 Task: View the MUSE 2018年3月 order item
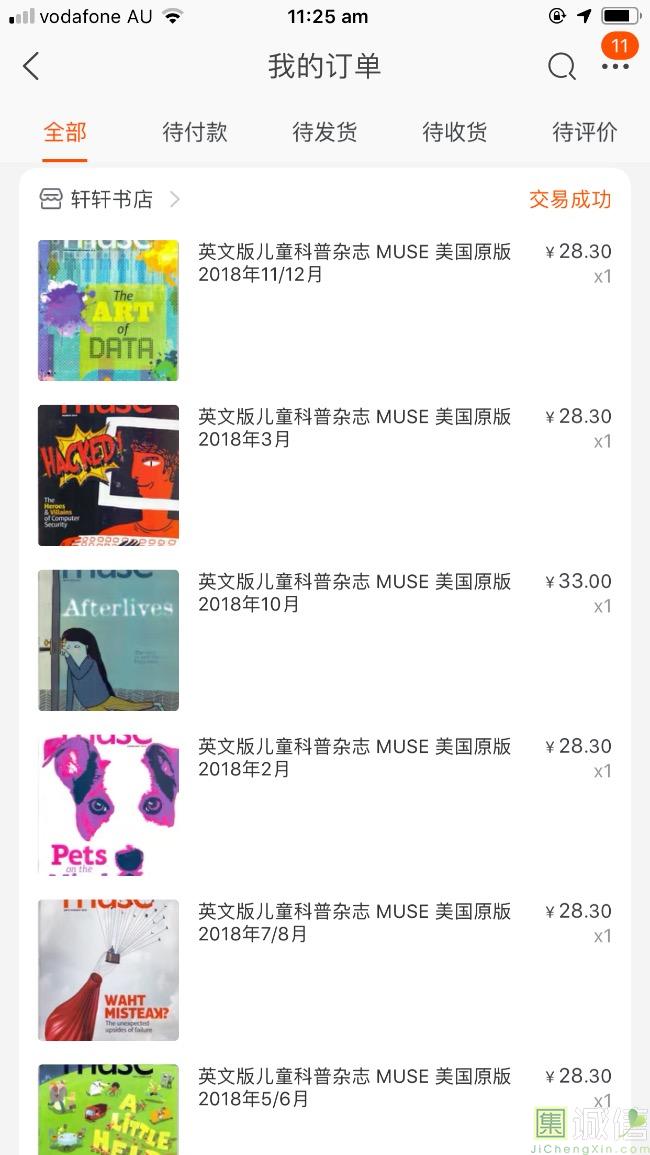tap(354, 428)
